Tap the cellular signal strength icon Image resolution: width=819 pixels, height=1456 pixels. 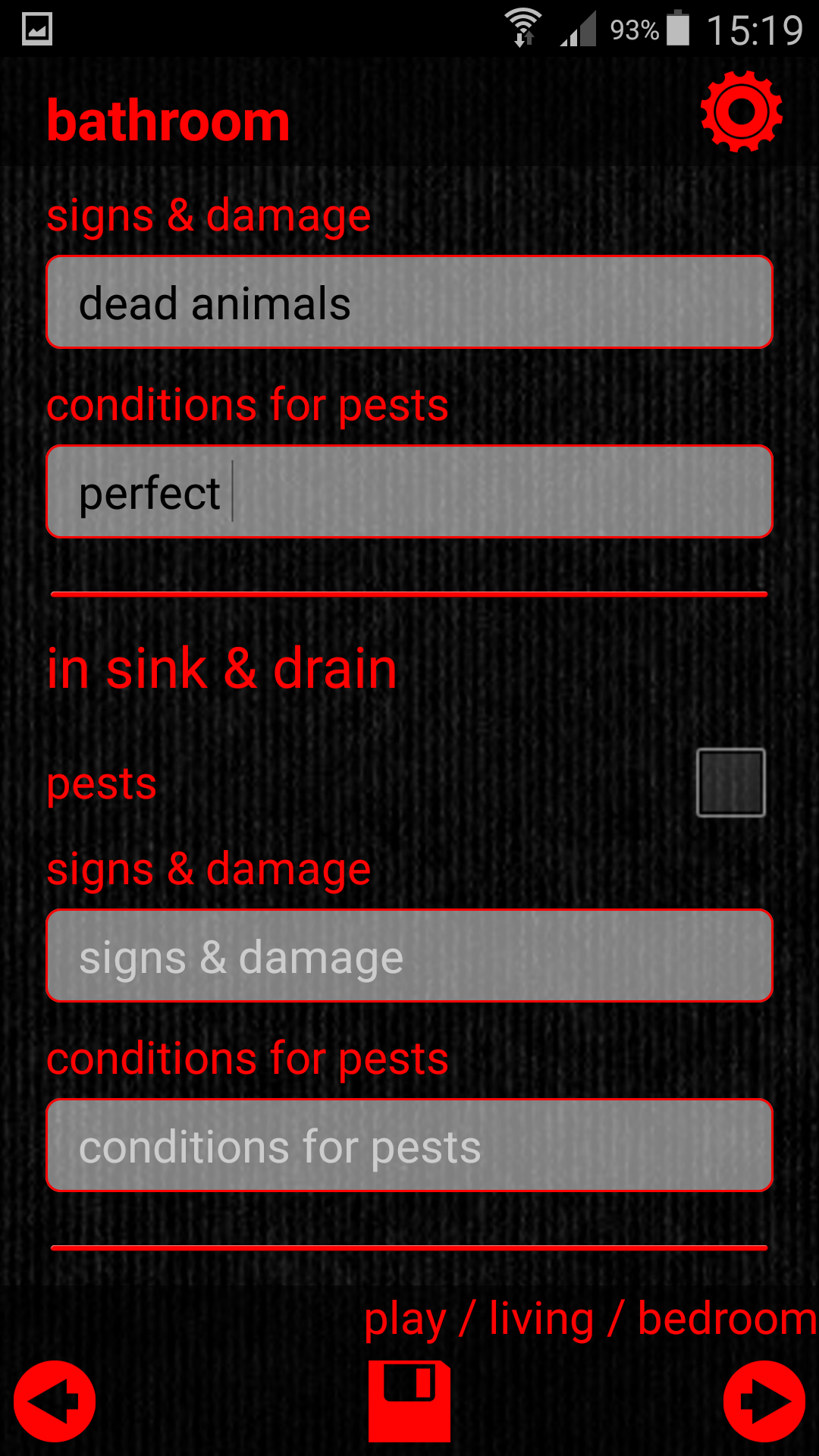click(x=578, y=29)
